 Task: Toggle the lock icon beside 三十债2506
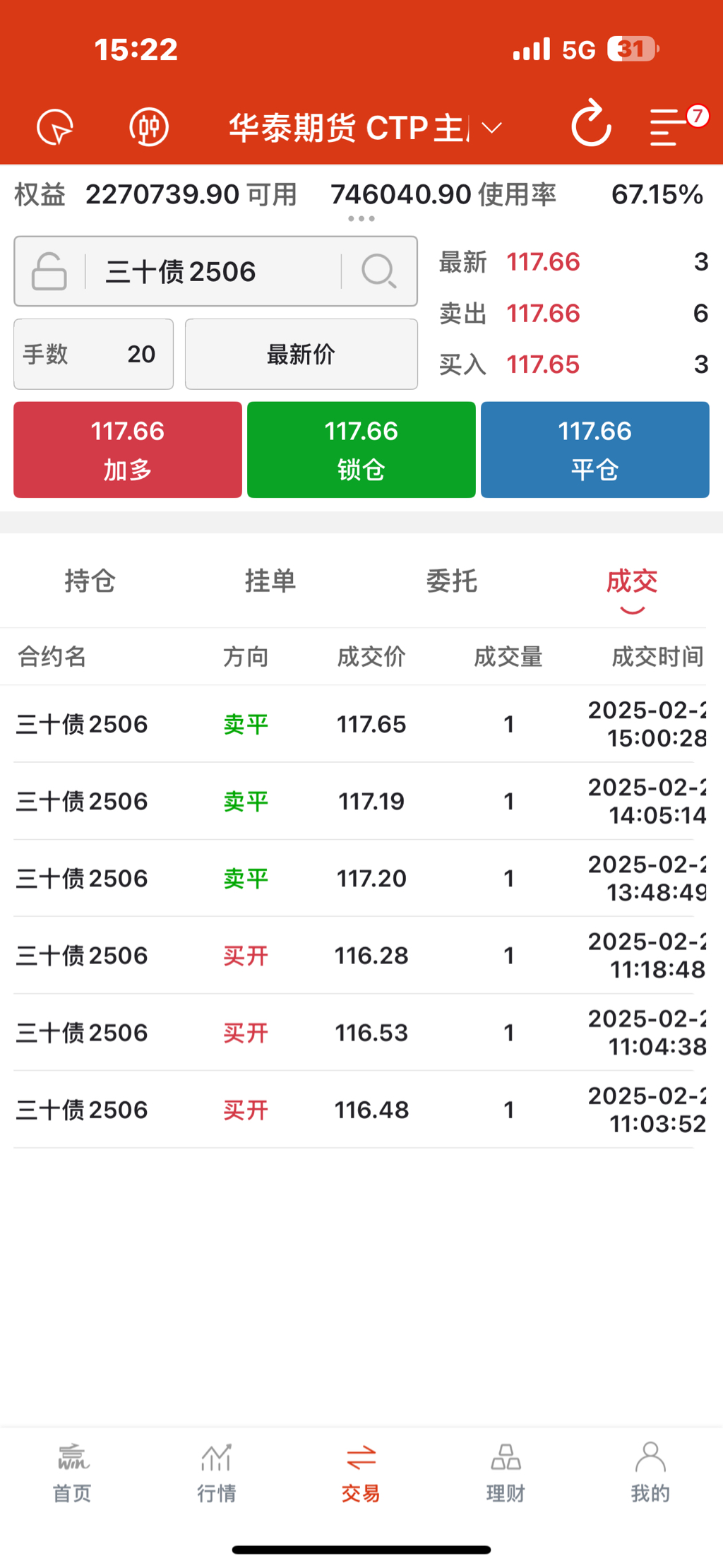point(49,271)
